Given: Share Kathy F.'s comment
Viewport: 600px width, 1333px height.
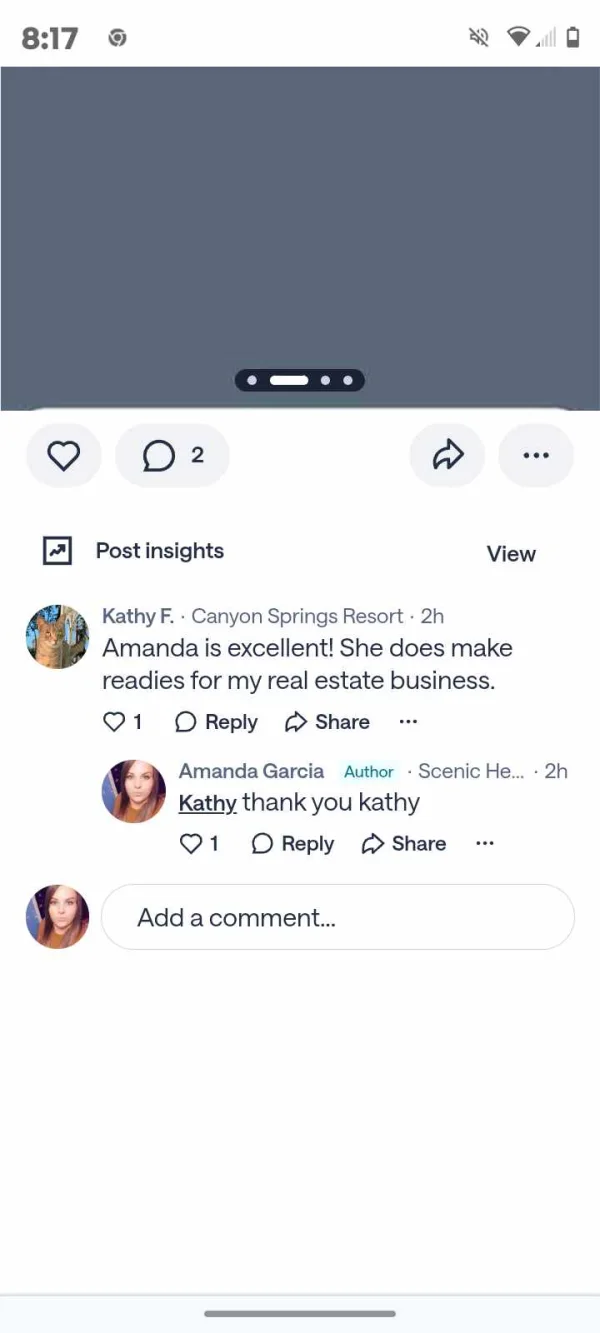Looking at the screenshot, I should click(327, 722).
